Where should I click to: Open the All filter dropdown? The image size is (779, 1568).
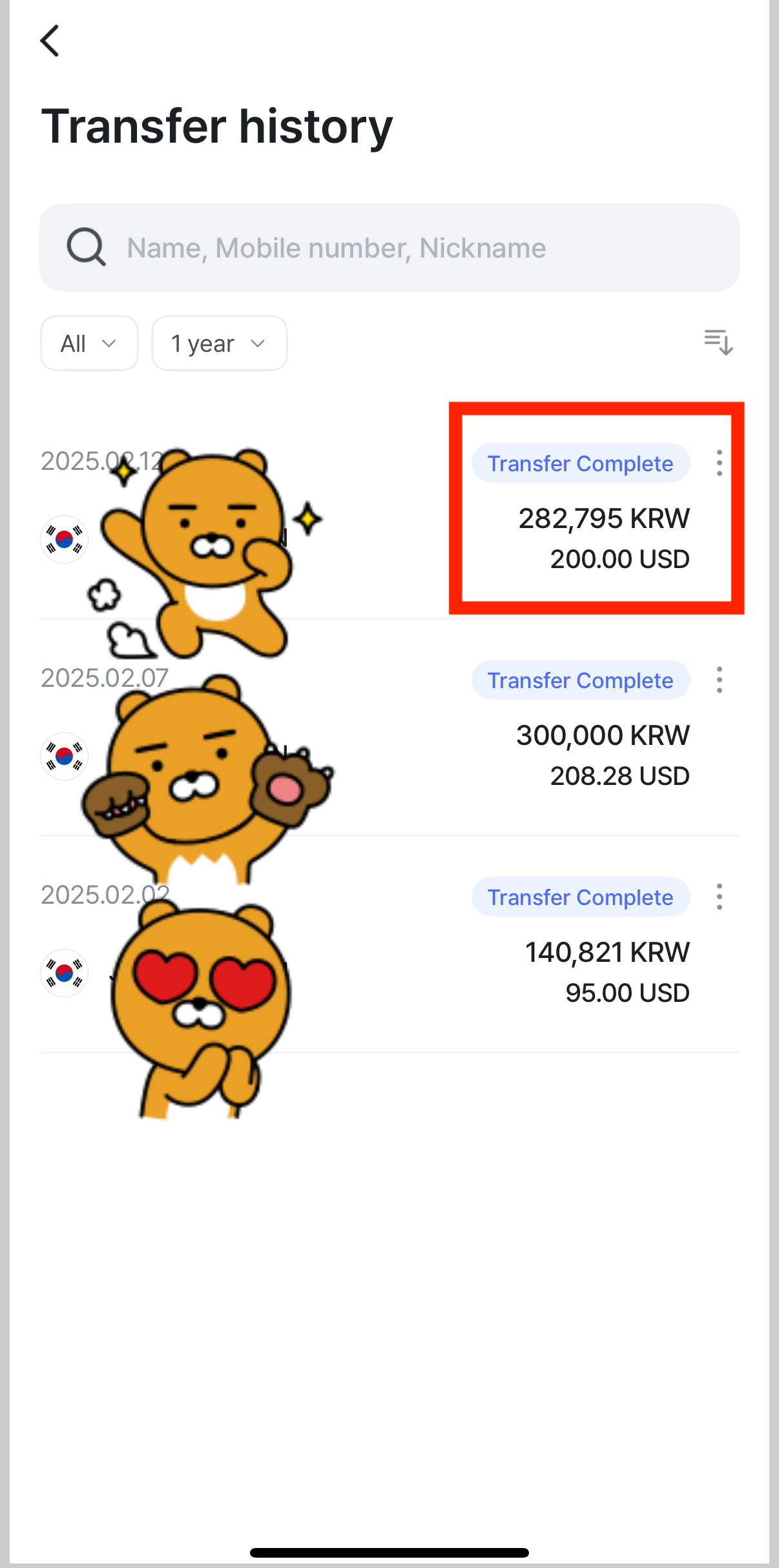click(89, 343)
